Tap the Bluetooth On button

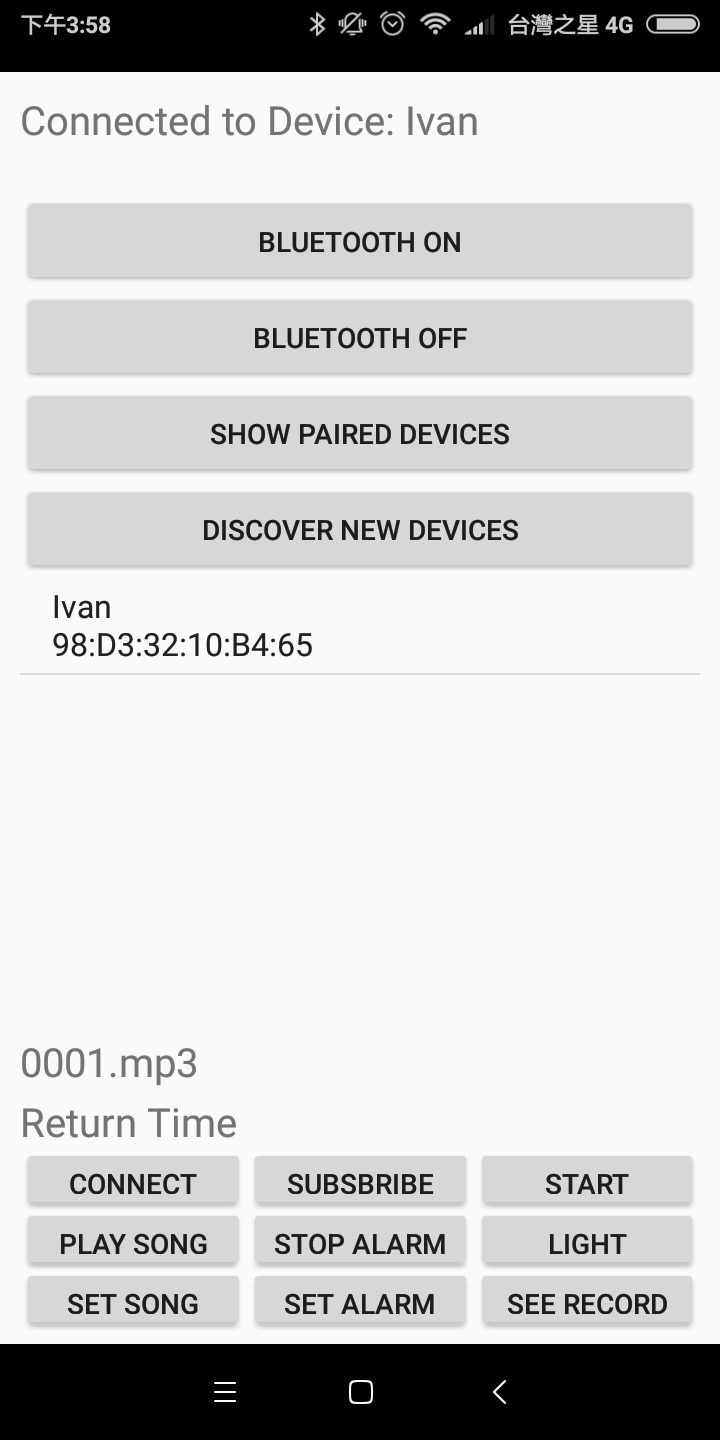[360, 242]
